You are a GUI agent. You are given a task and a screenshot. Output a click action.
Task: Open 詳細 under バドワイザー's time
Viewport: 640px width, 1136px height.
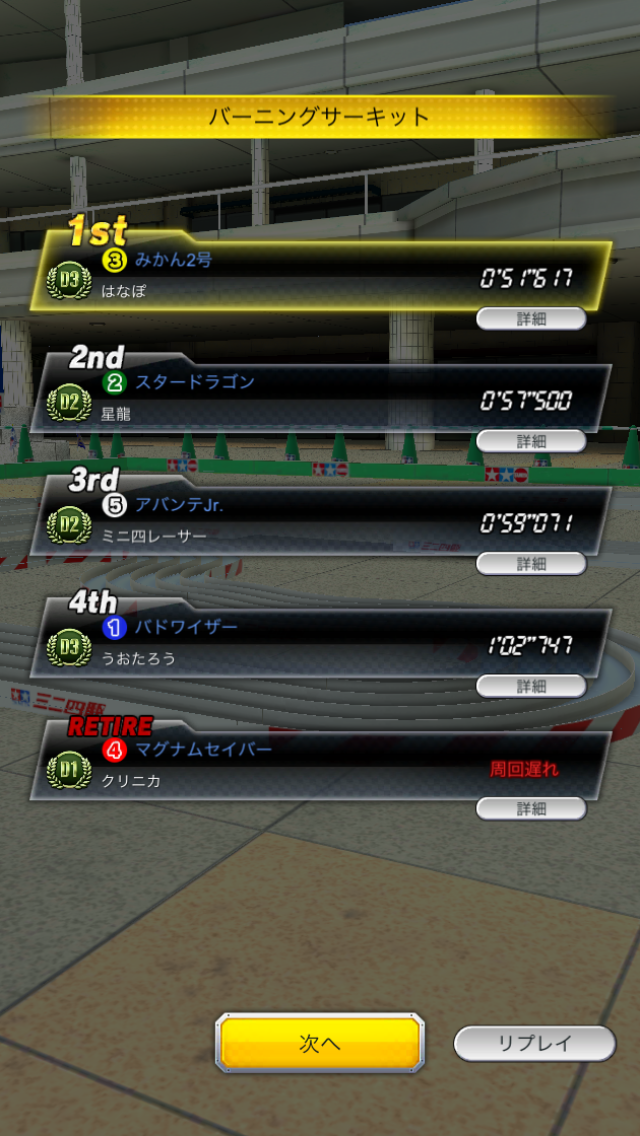pyautogui.click(x=531, y=686)
